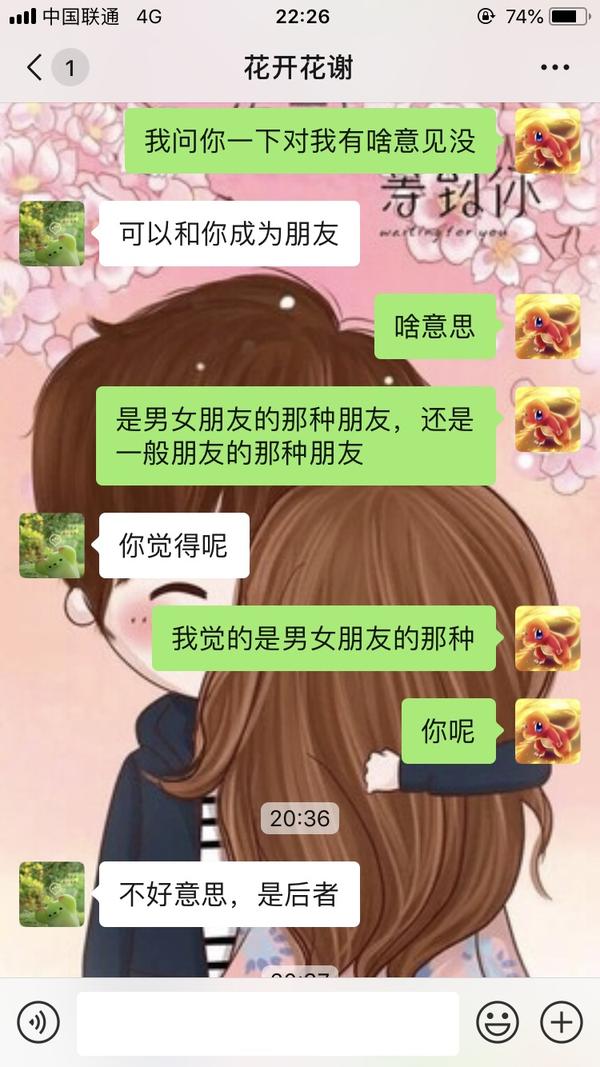The height and width of the screenshot is (1067, 600).
Task: Switch to voice message input
Action: 38,1022
